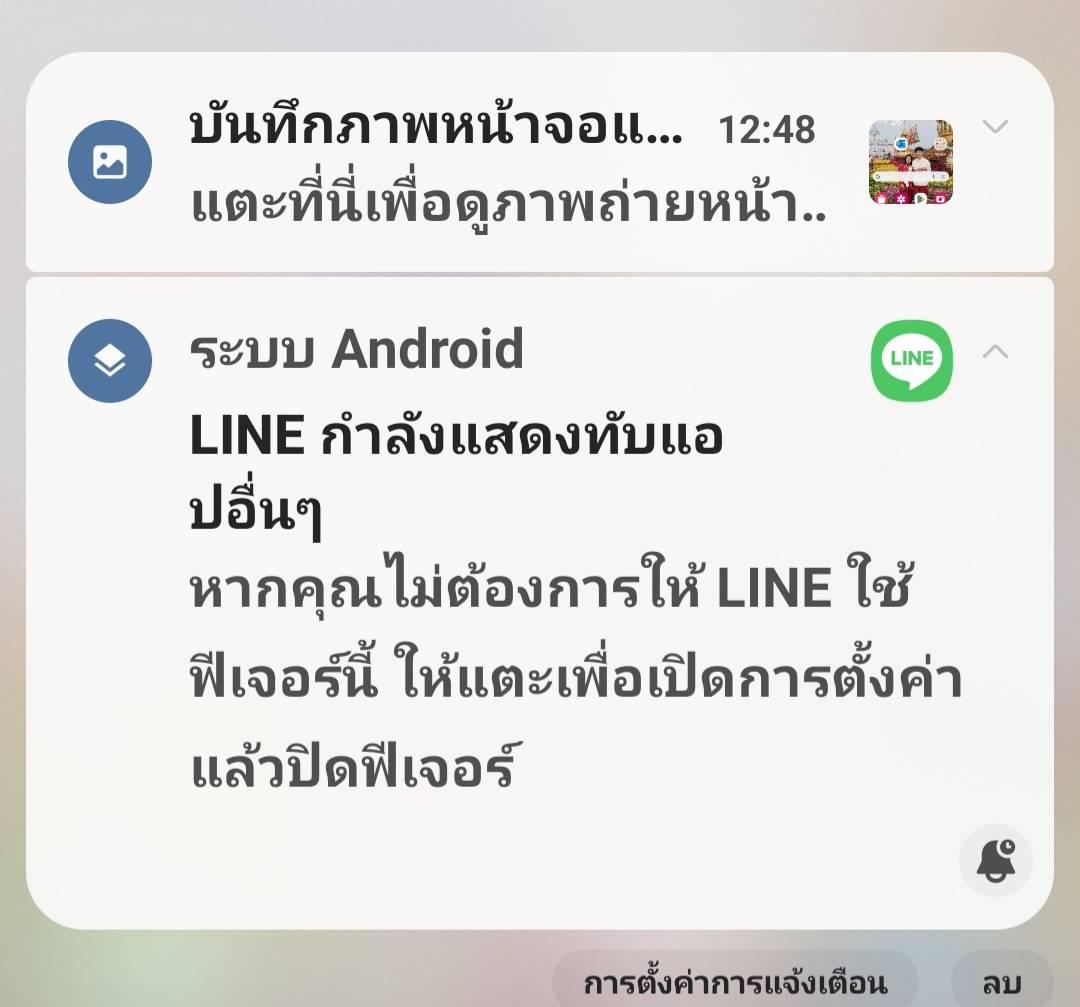Open the LINE overlay notification settings
The height and width of the screenshot is (1007, 1080).
tap(539, 603)
